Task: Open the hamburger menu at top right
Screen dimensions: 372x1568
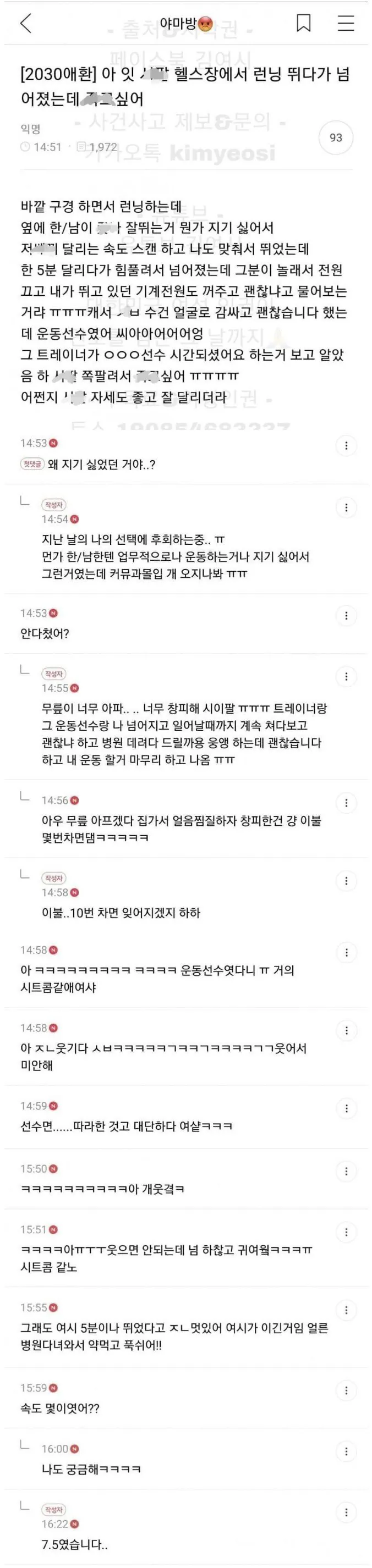Action: pos(346,23)
